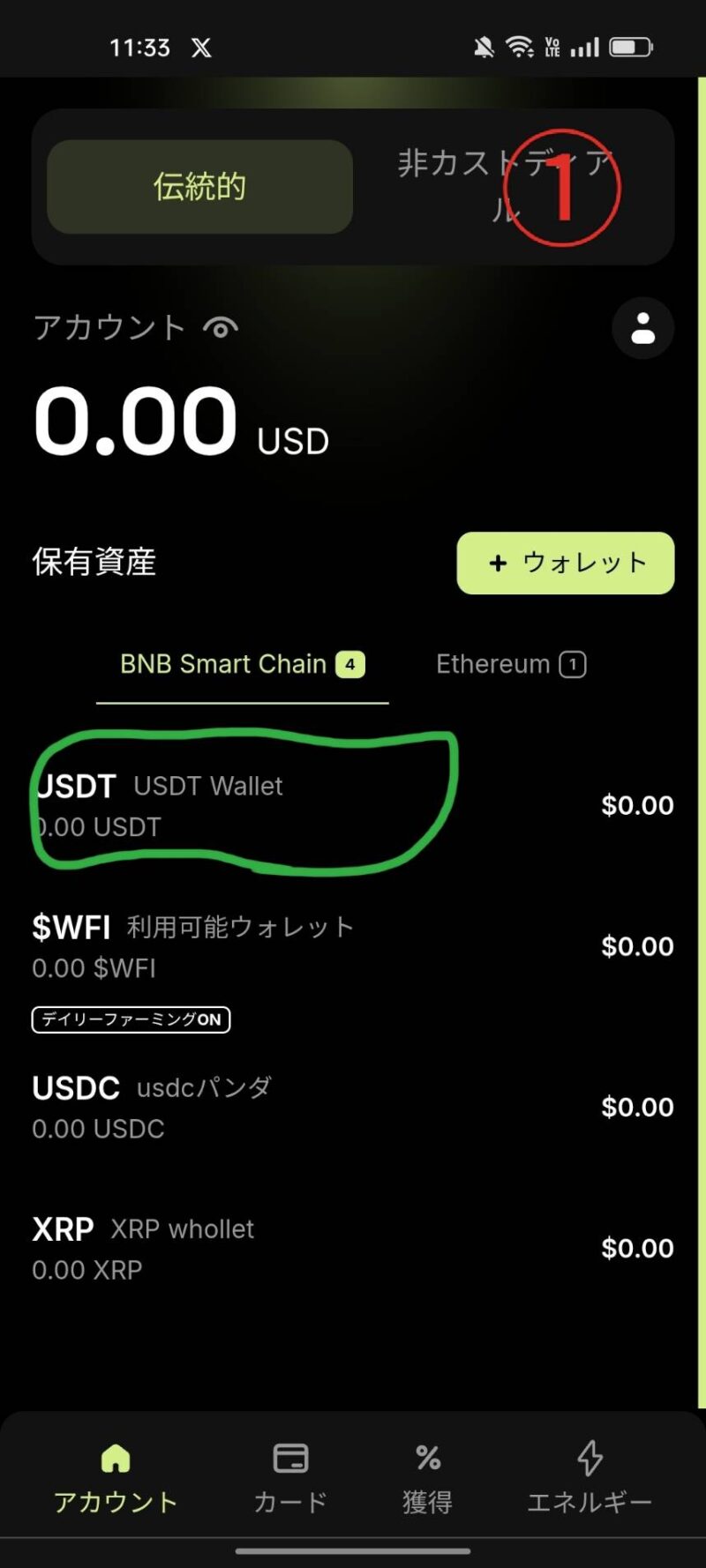
Task: Open the $WFI 利用可能ウォレット row
Action: coord(353,946)
